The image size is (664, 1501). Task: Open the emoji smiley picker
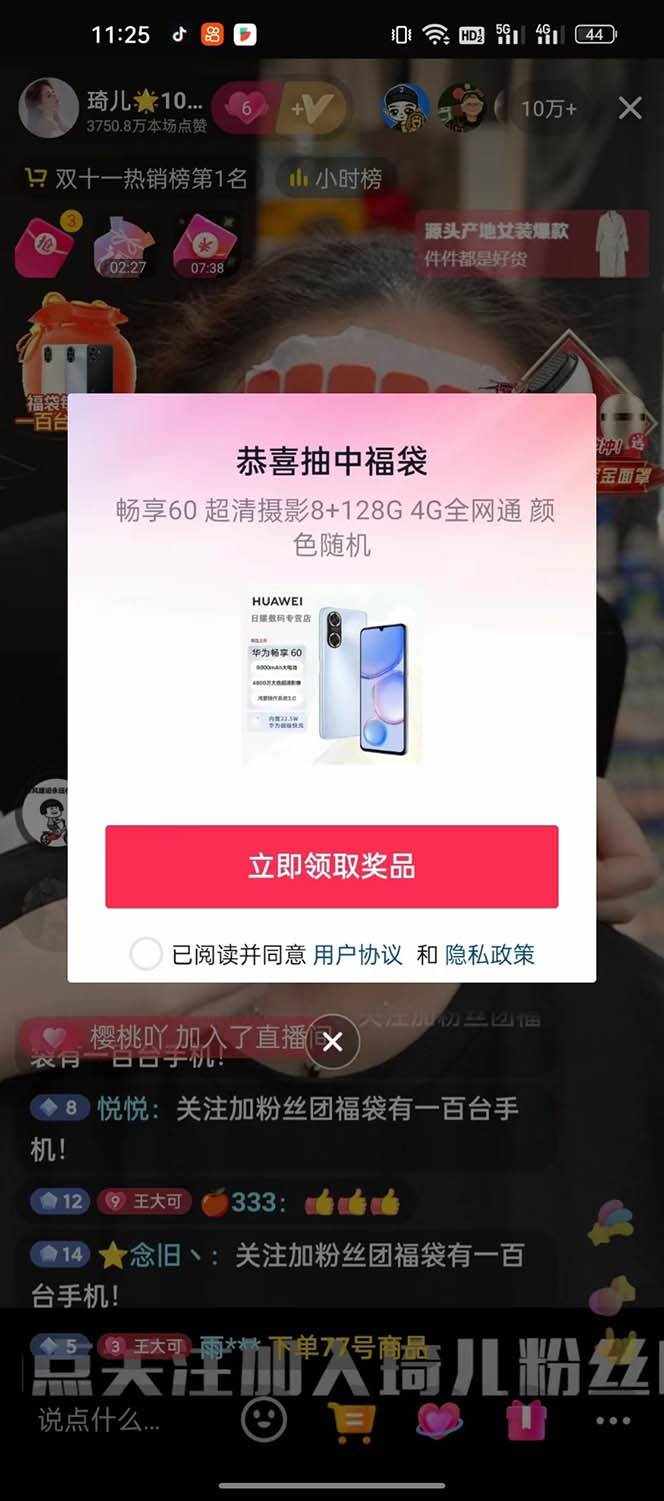(x=265, y=1418)
